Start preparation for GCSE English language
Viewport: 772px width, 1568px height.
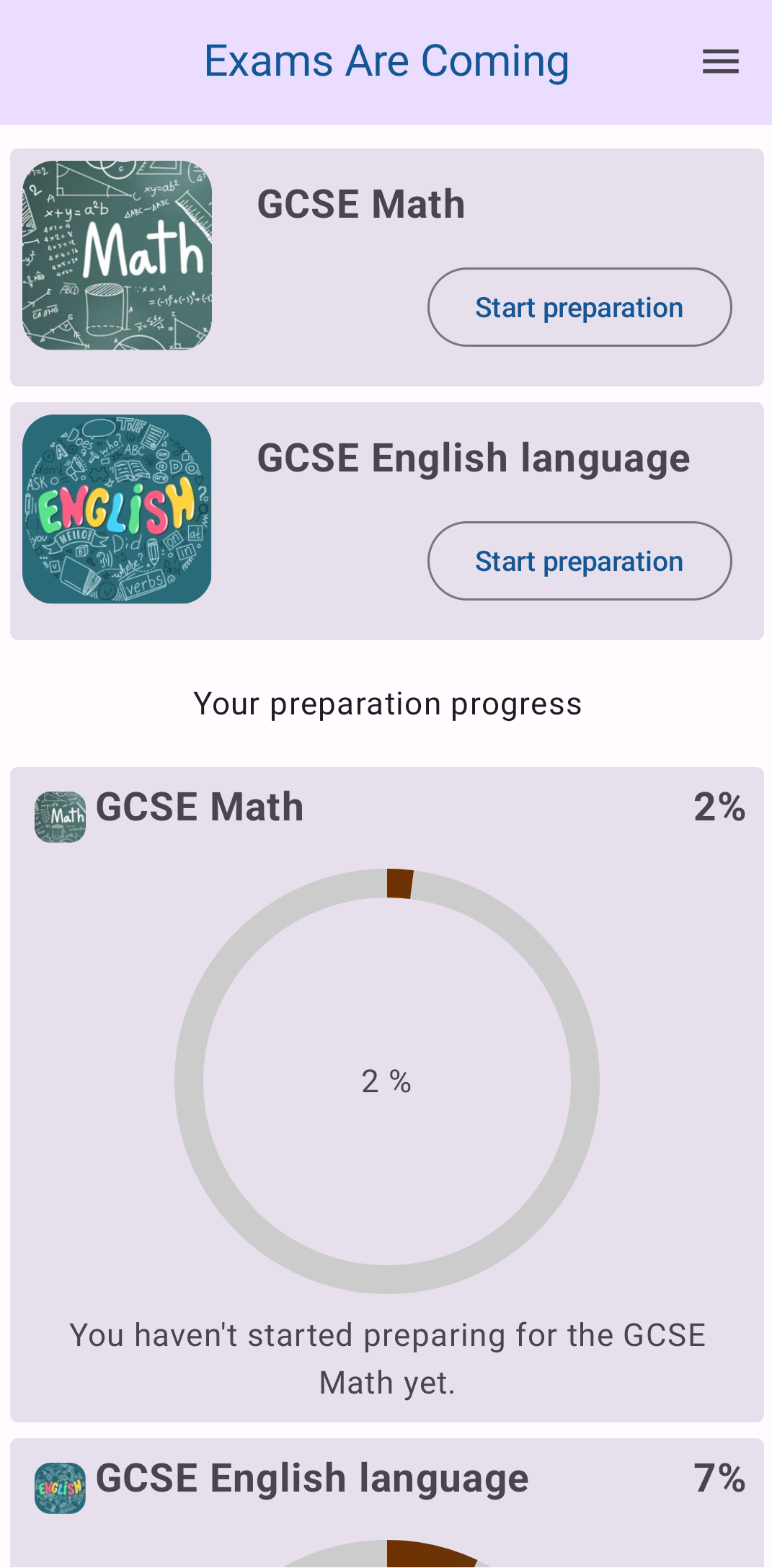pos(579,562)
